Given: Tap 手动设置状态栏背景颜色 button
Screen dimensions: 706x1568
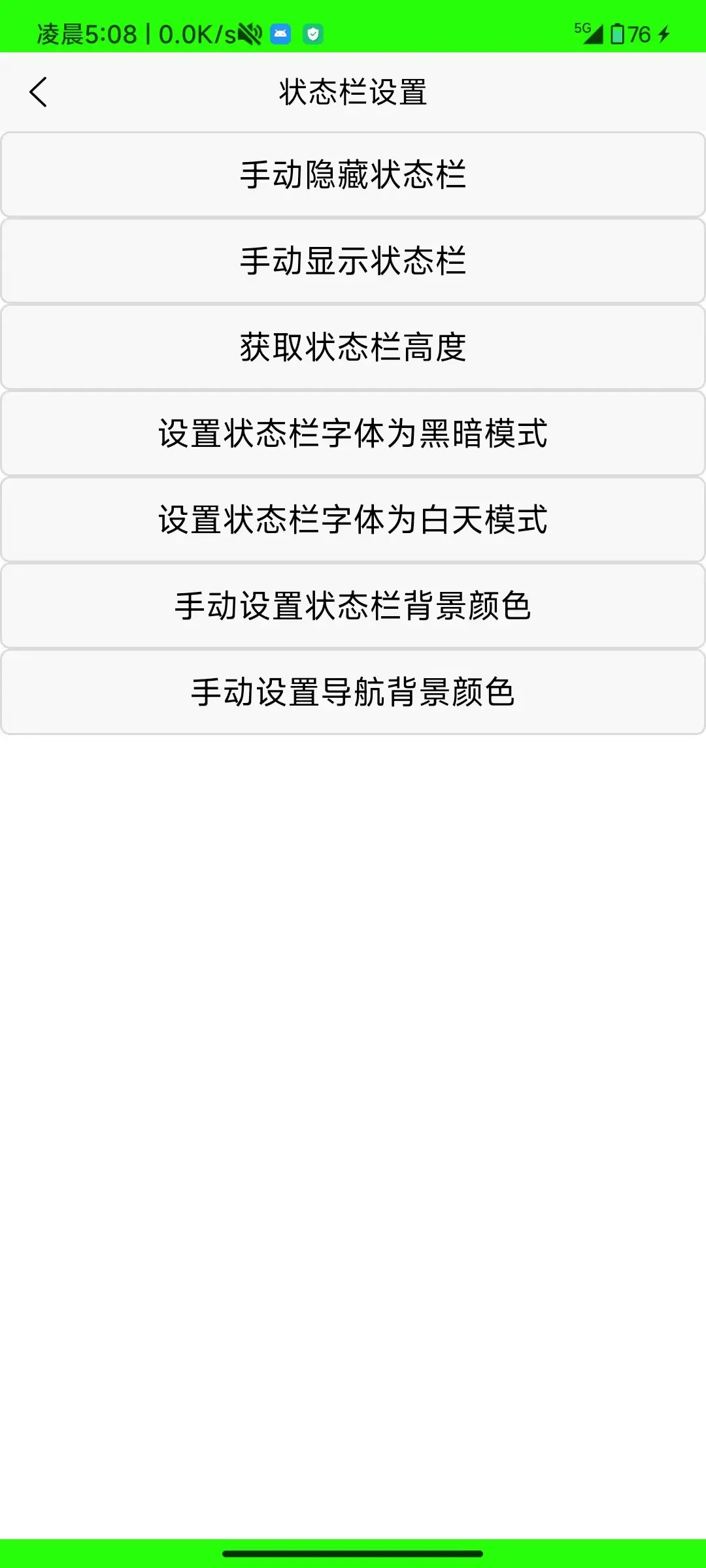Looking at the screenshot, I should coord(353,606).
